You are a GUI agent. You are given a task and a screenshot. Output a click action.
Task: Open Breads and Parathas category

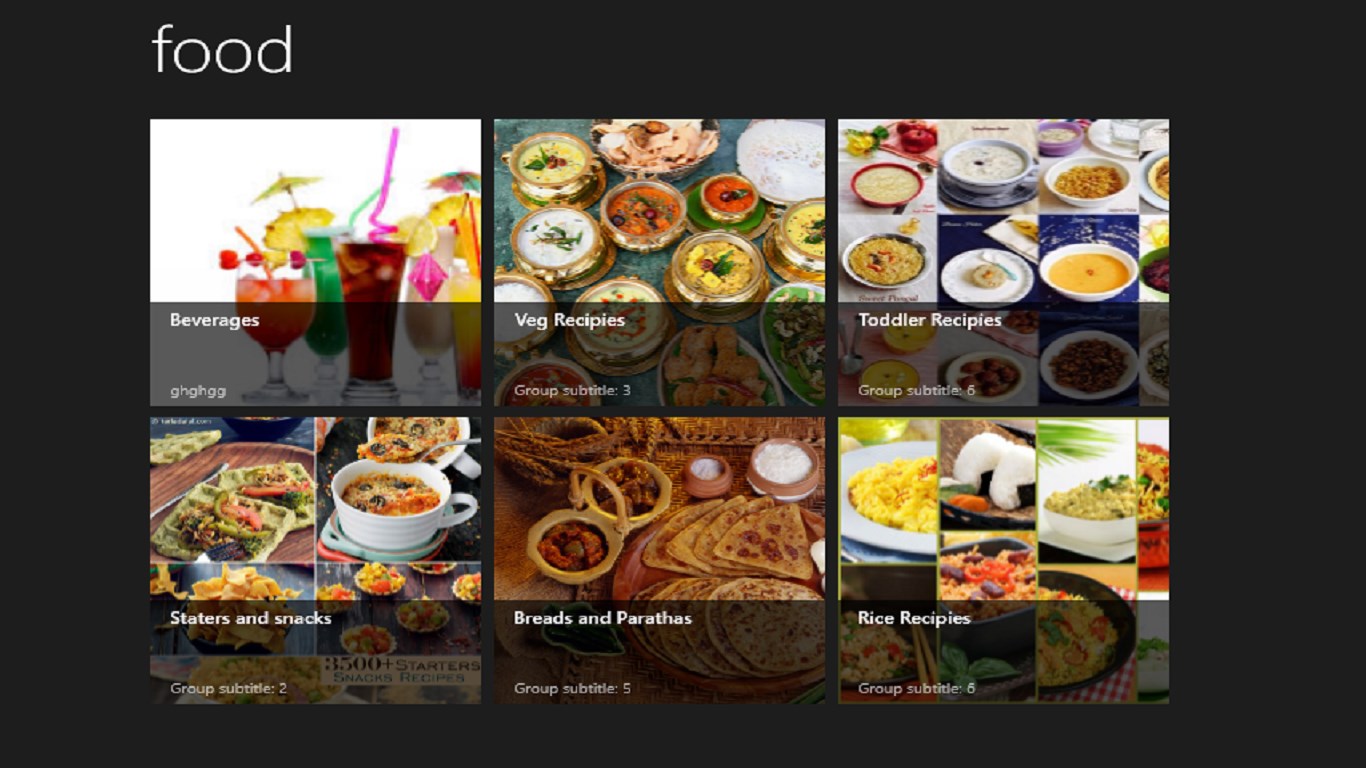[x=659, y=560]
